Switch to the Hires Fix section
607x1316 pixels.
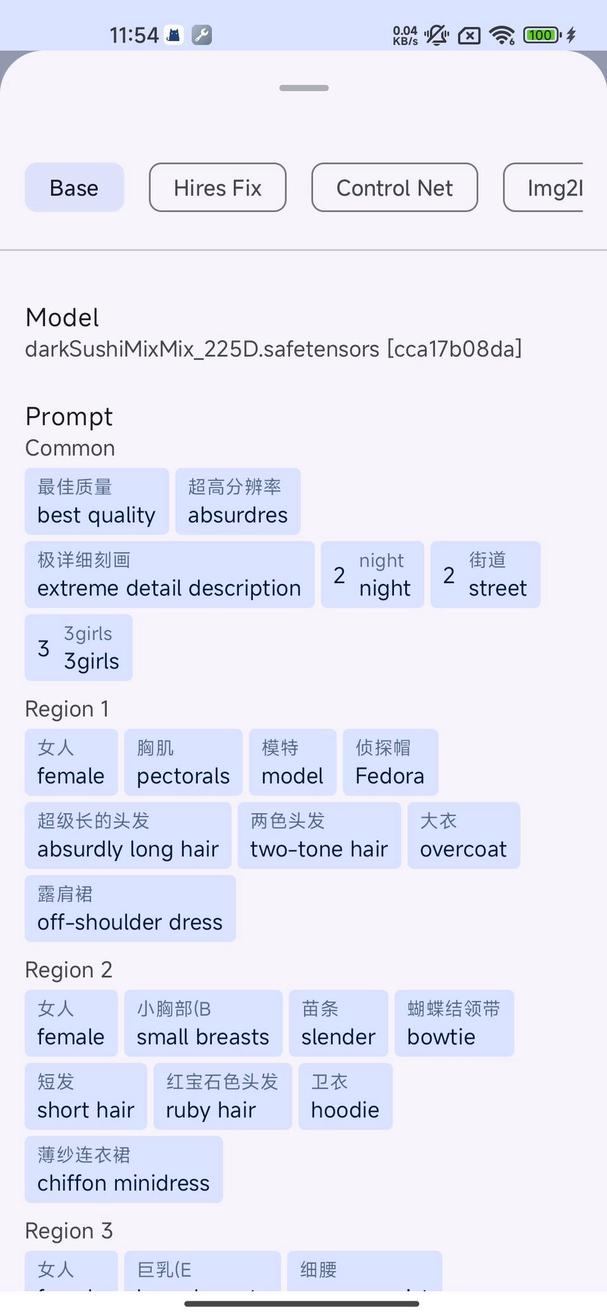coord(217,188)
